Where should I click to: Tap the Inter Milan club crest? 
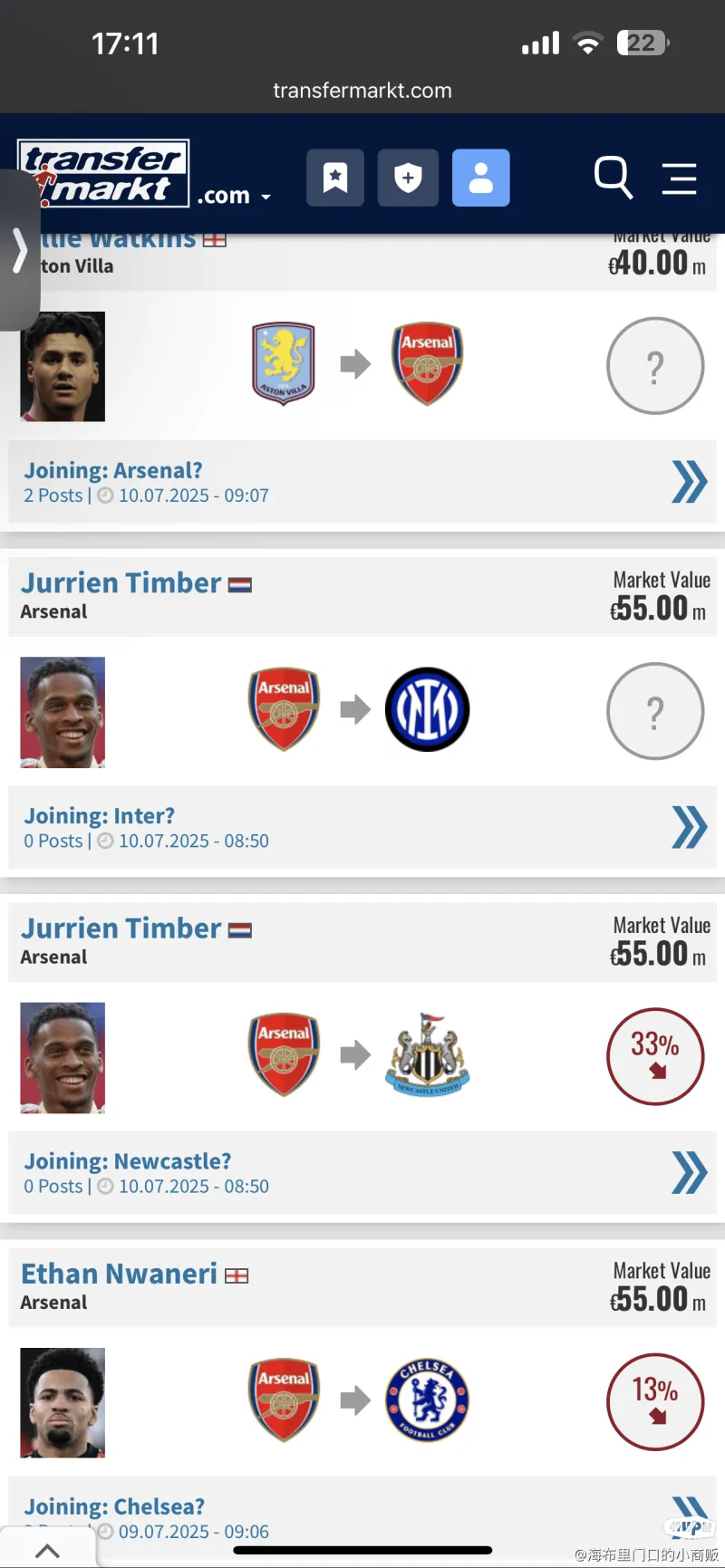pos(427,709)
